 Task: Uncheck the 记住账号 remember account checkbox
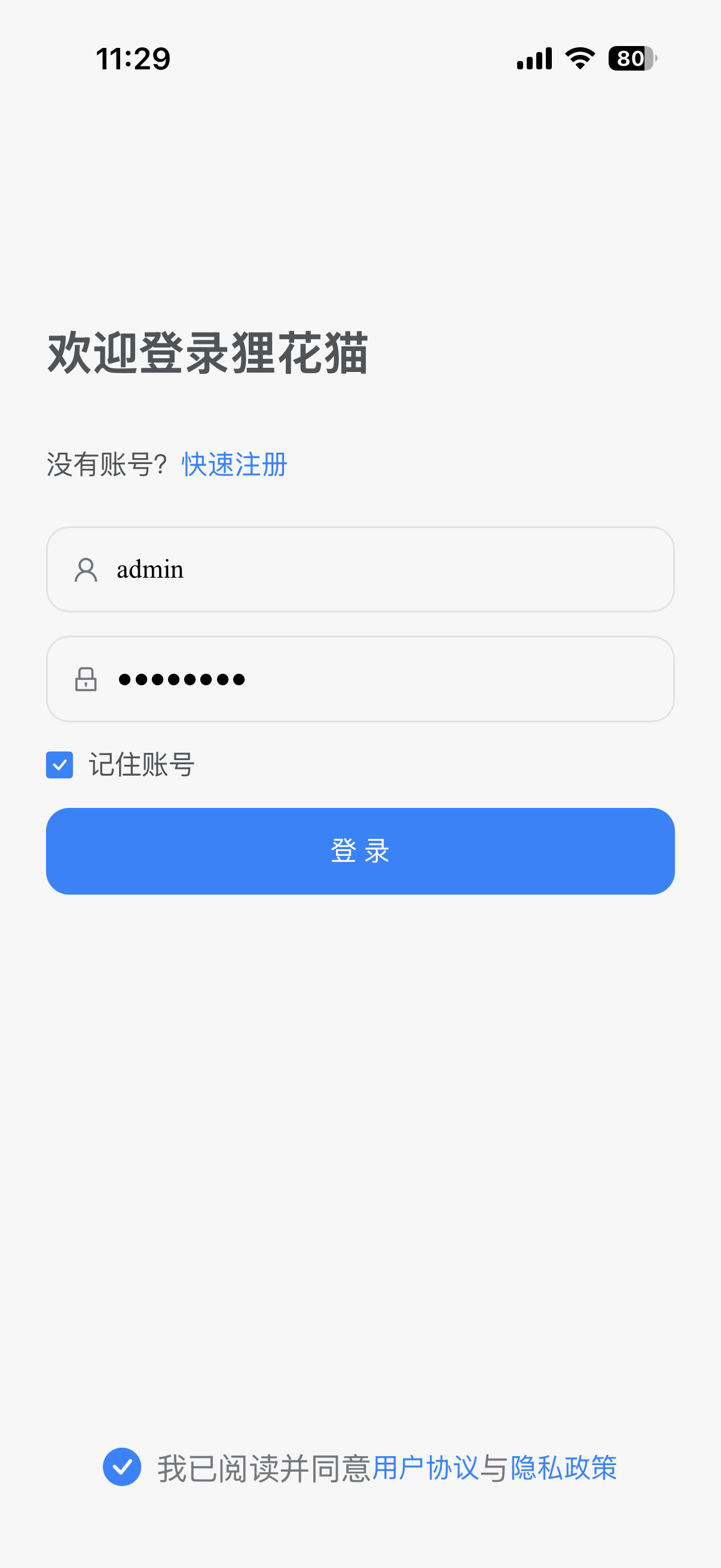(60, 765)
